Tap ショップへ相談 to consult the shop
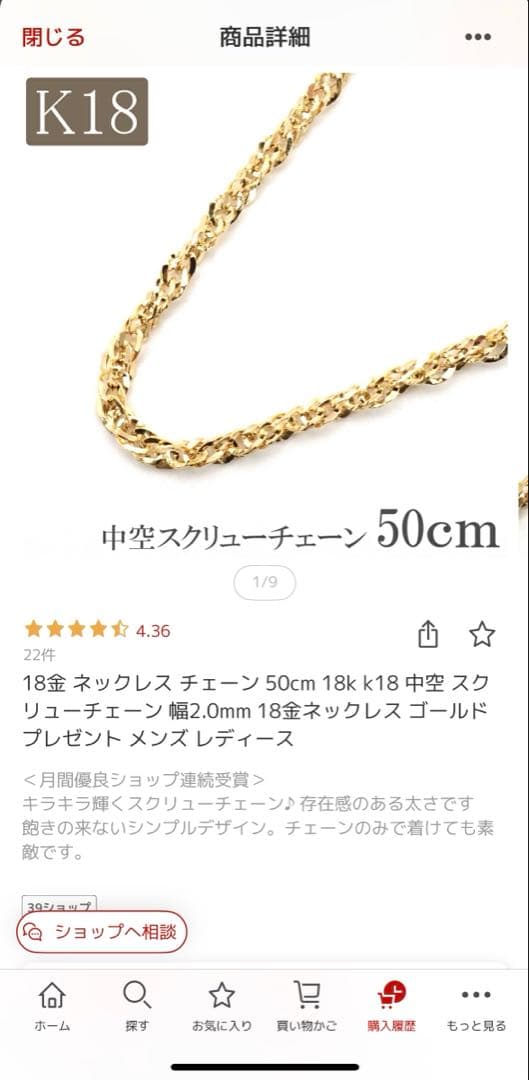 [102, 933]
